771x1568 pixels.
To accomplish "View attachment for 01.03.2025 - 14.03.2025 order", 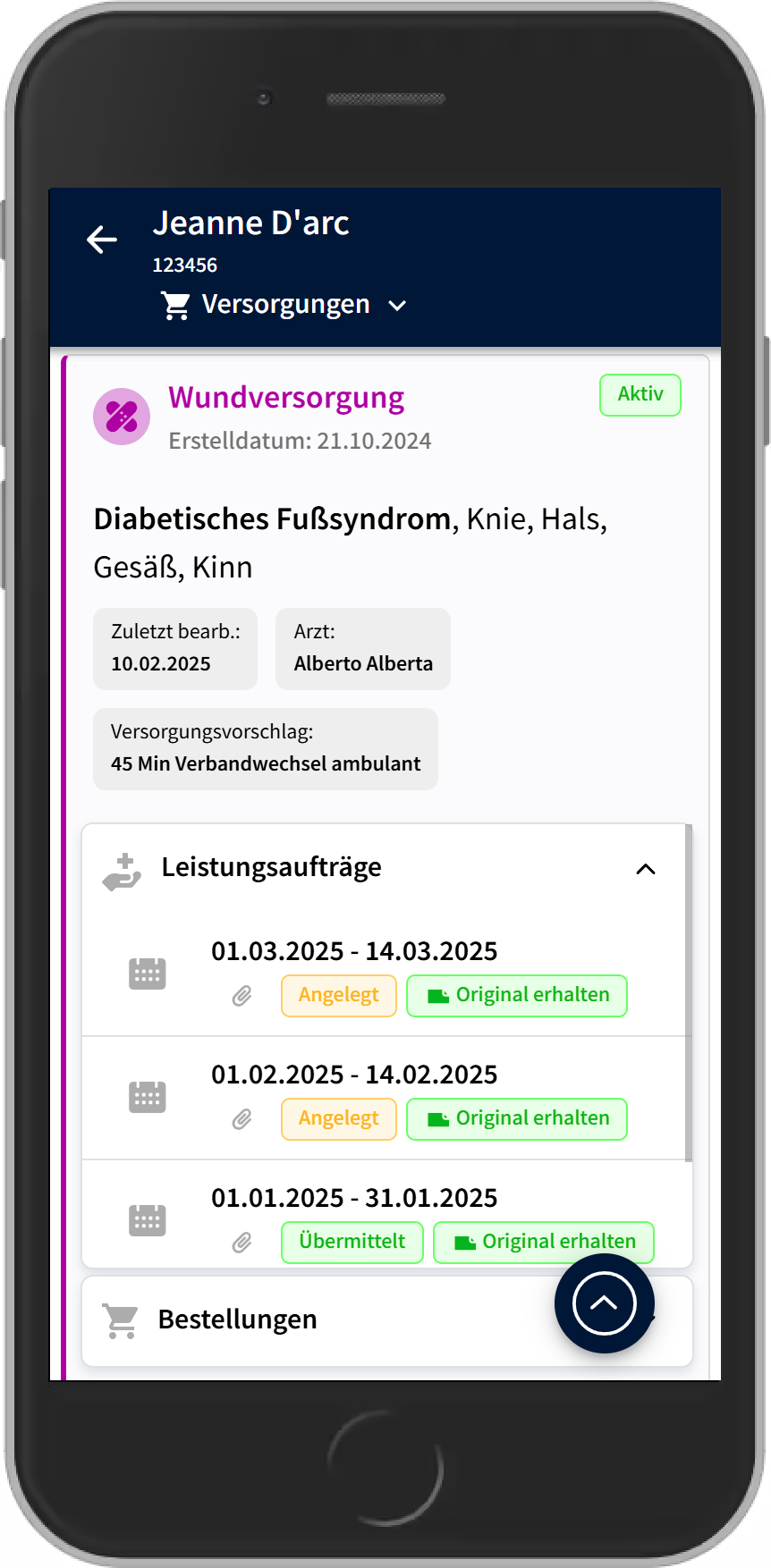I will point(241,996).
